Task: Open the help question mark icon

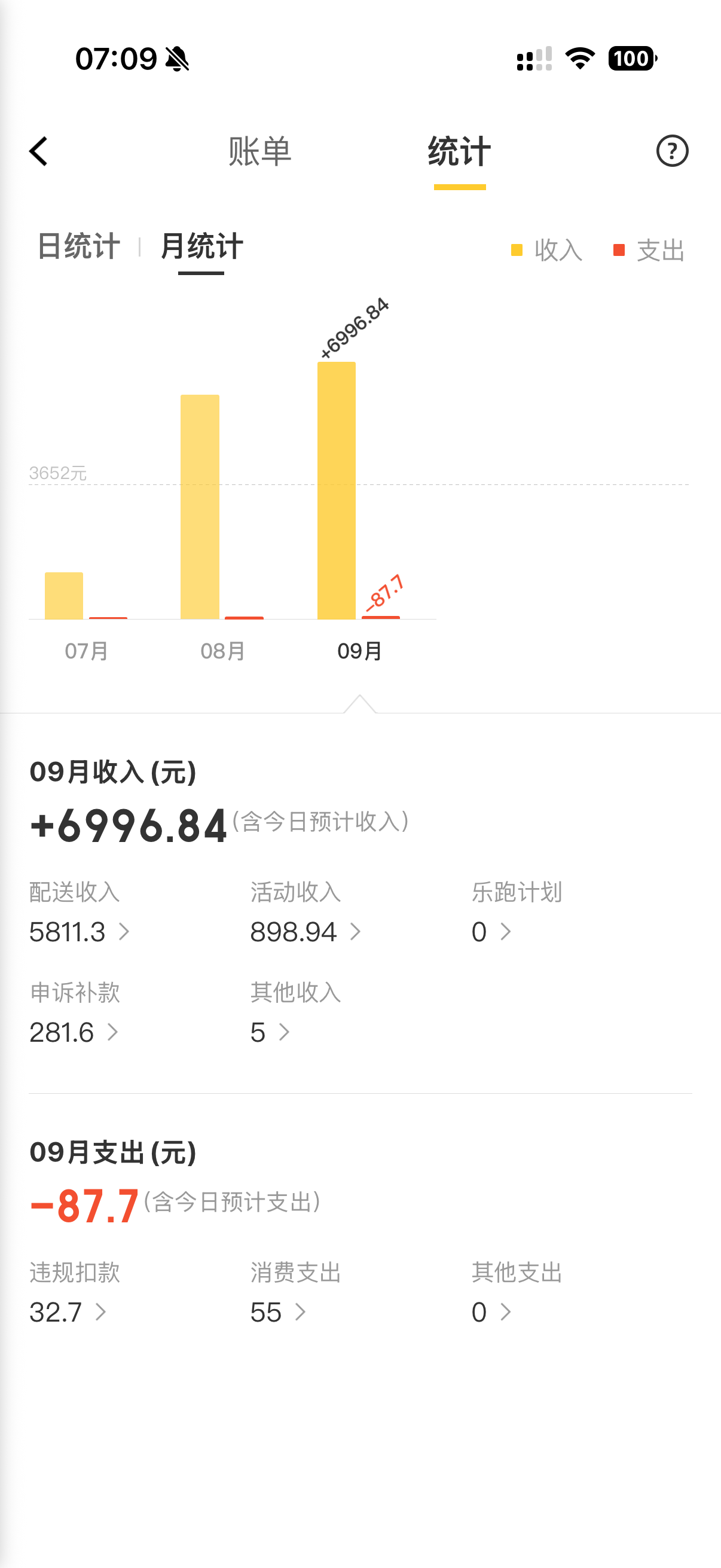Action: pyautogui.click(x=672, y=151)
